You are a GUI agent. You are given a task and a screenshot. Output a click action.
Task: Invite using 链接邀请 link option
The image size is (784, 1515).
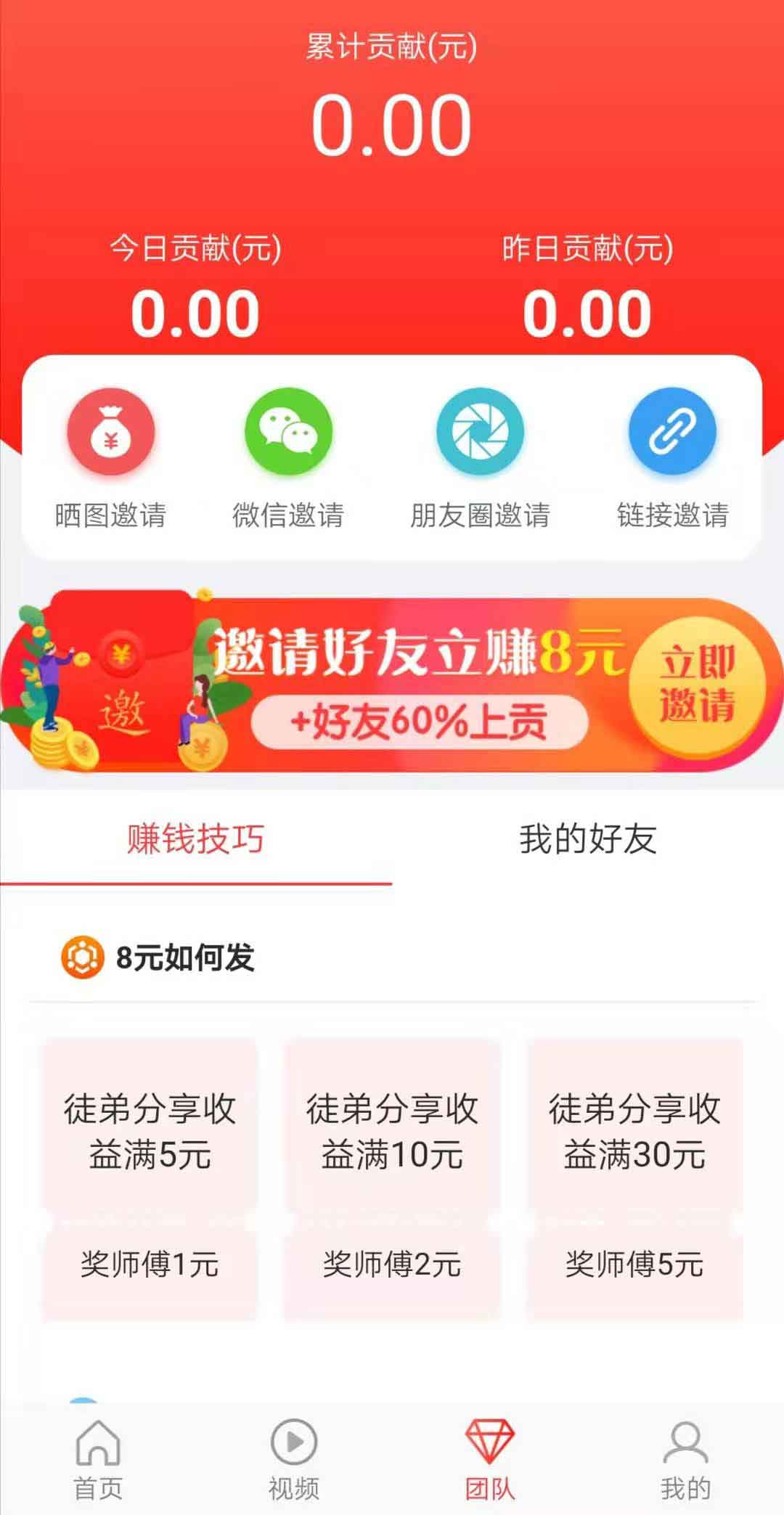pyautogui.click(x=672, y=459)
